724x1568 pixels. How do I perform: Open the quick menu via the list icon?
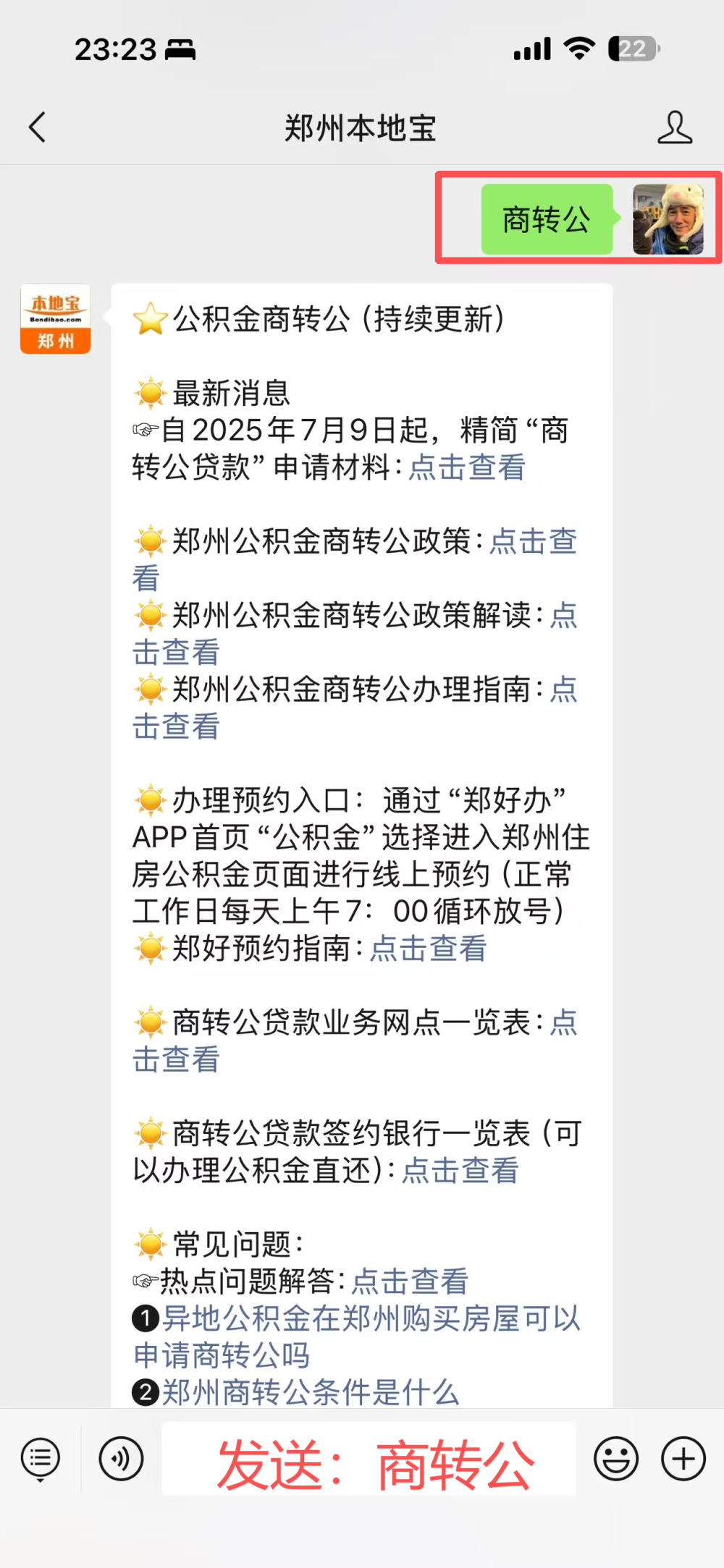41,1458
